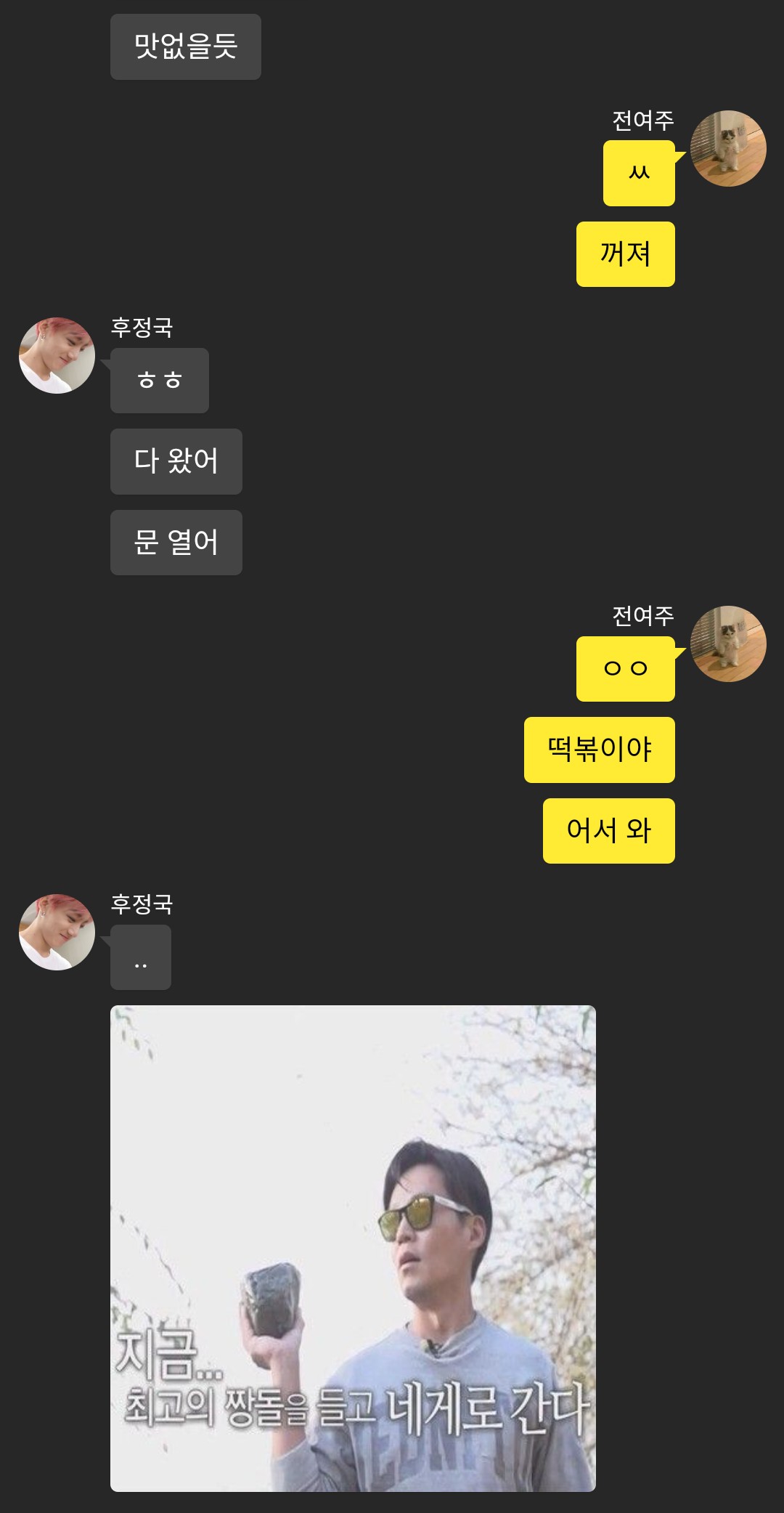
Task: Open 전여주's profile picture beside the ㅆ message
Action: click(x=728, y=149)
